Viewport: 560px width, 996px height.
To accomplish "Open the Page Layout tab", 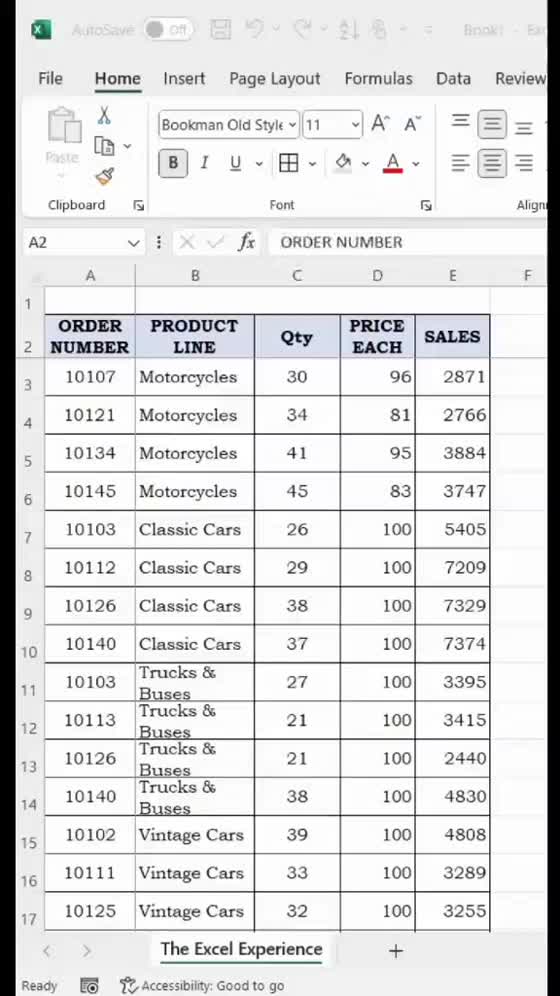I will click(x=274, y=78).
